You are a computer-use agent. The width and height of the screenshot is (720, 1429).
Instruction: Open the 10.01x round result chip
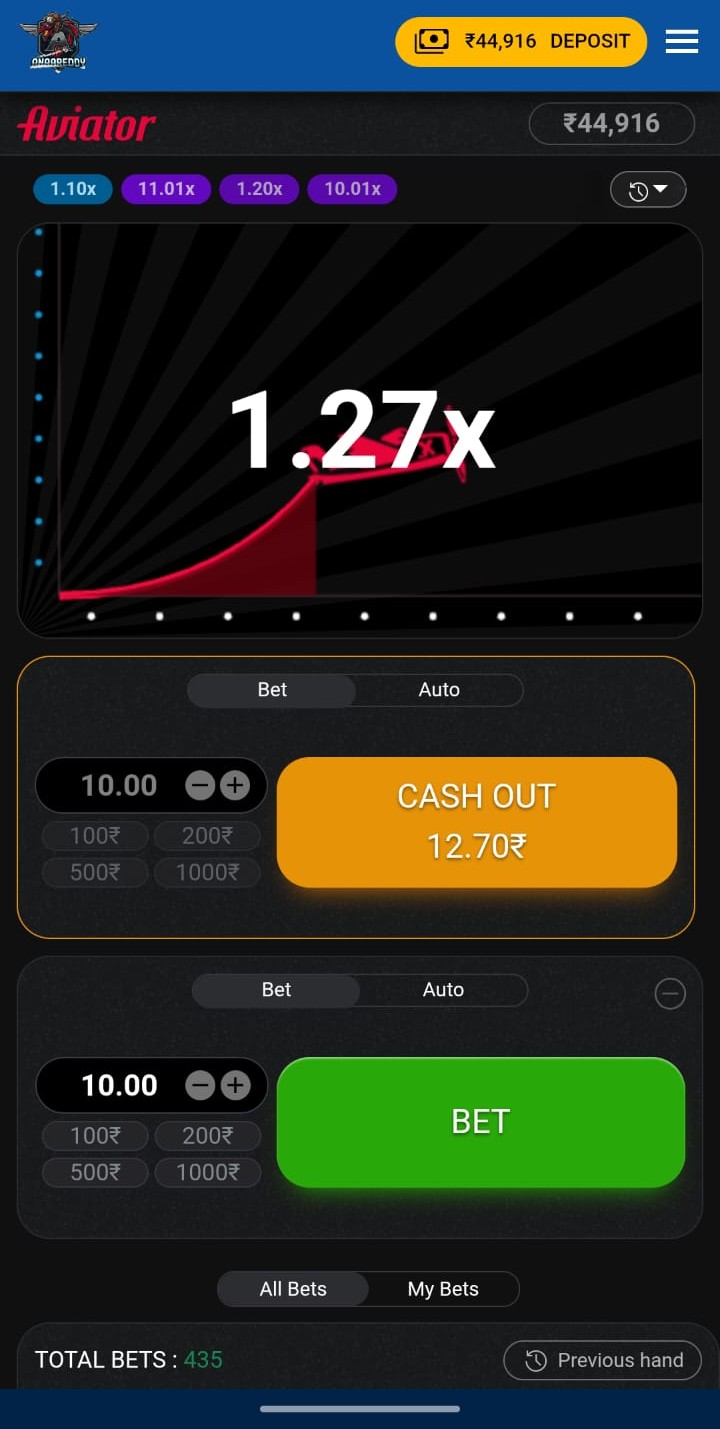(352, 189)
